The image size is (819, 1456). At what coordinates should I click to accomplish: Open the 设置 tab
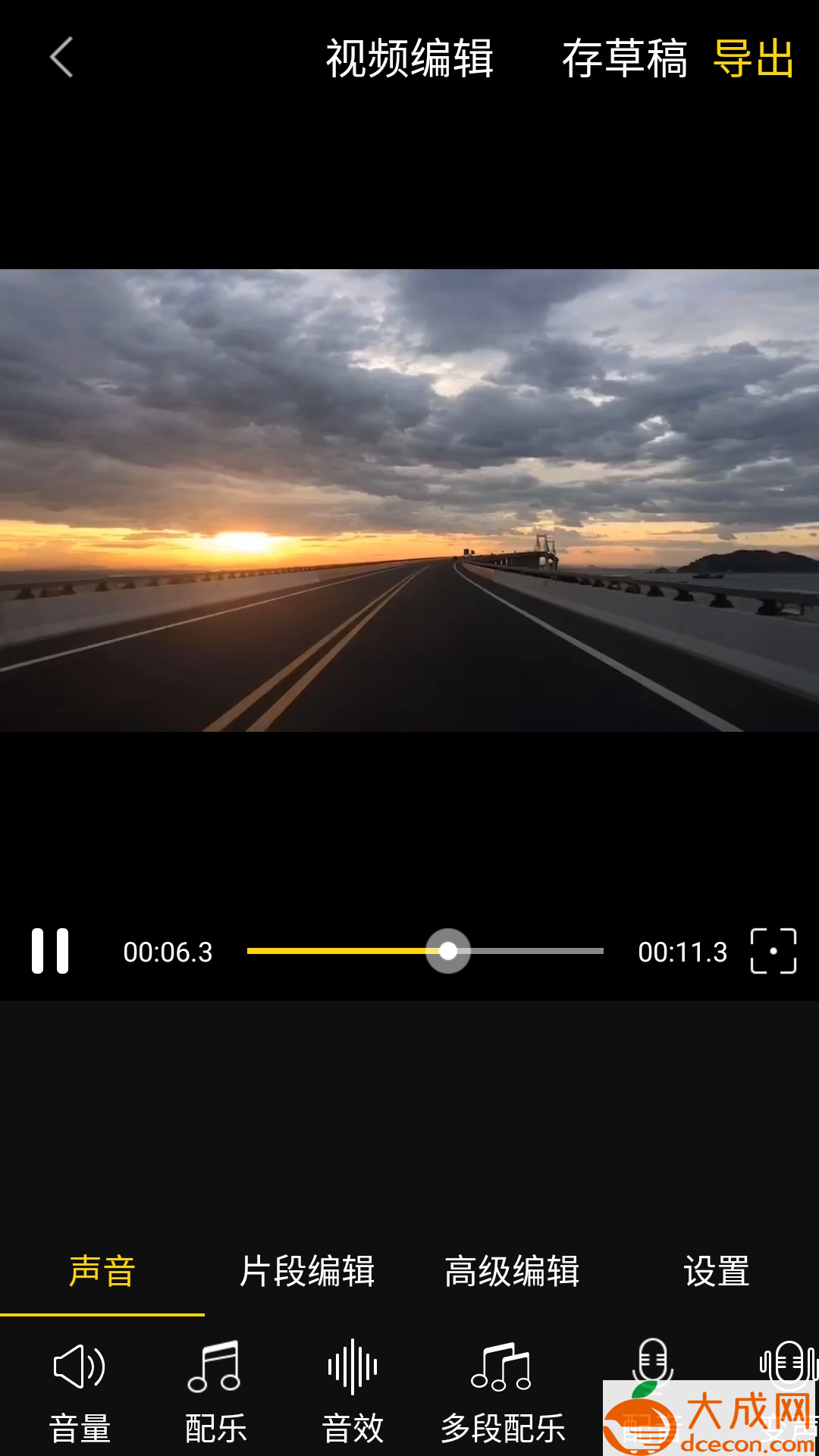point(717,1272)
